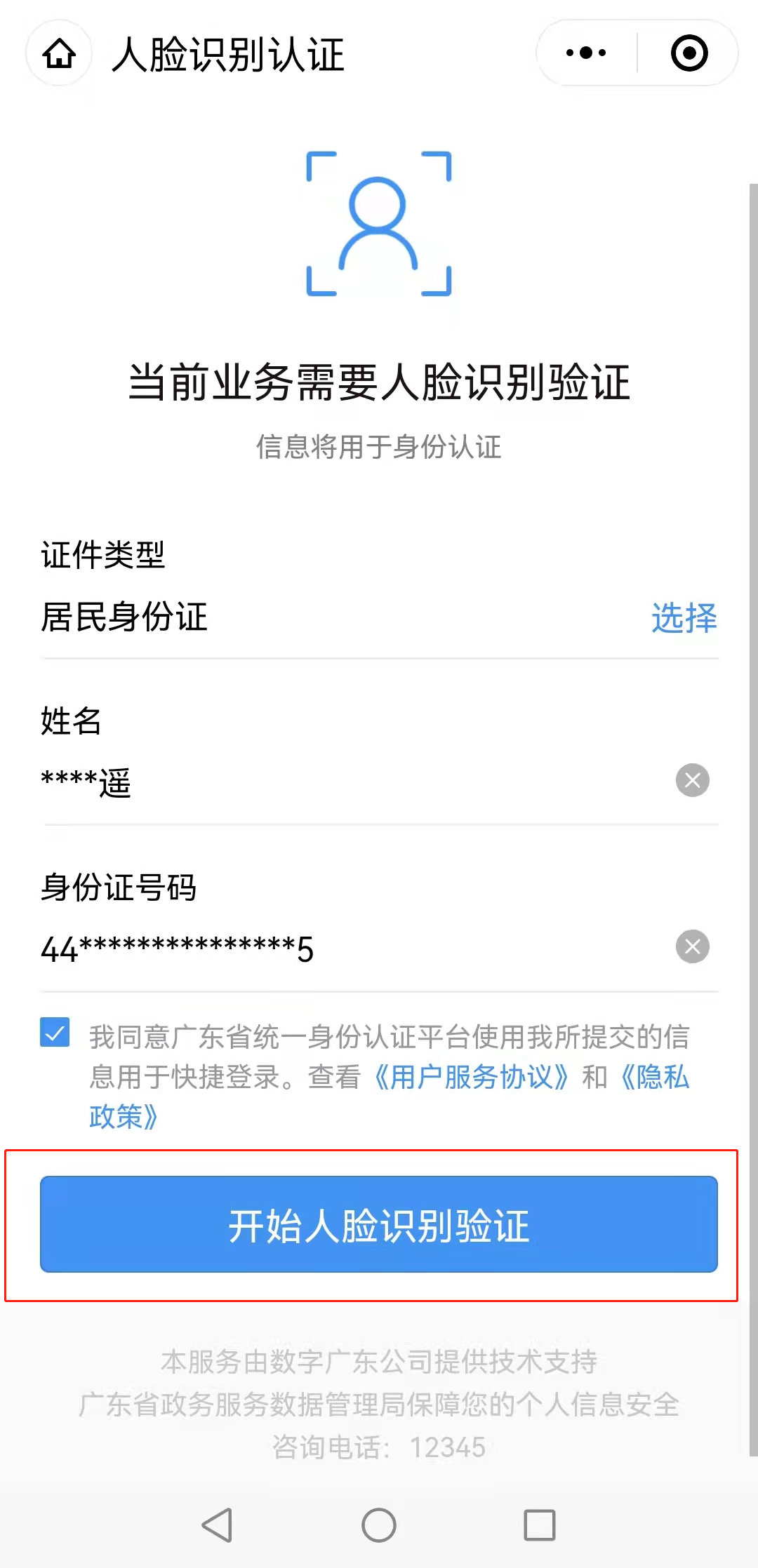Close the mini program with the circle button
This screenshot has height=1568, width=758.
point(689,53)
